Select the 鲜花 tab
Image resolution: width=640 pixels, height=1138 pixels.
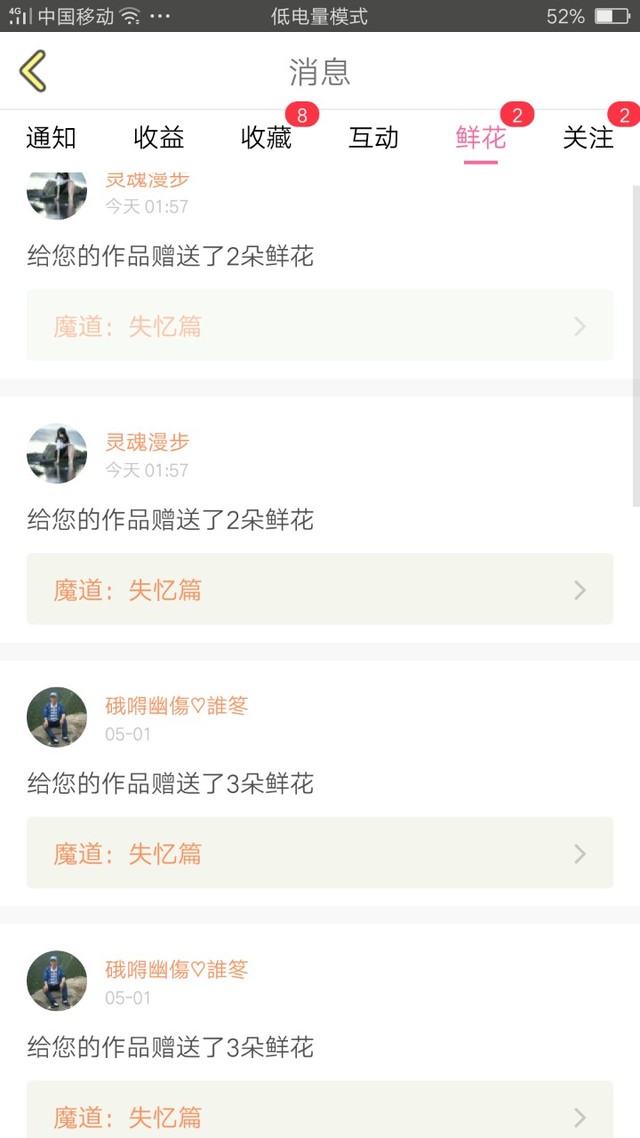tap(481, 138)
